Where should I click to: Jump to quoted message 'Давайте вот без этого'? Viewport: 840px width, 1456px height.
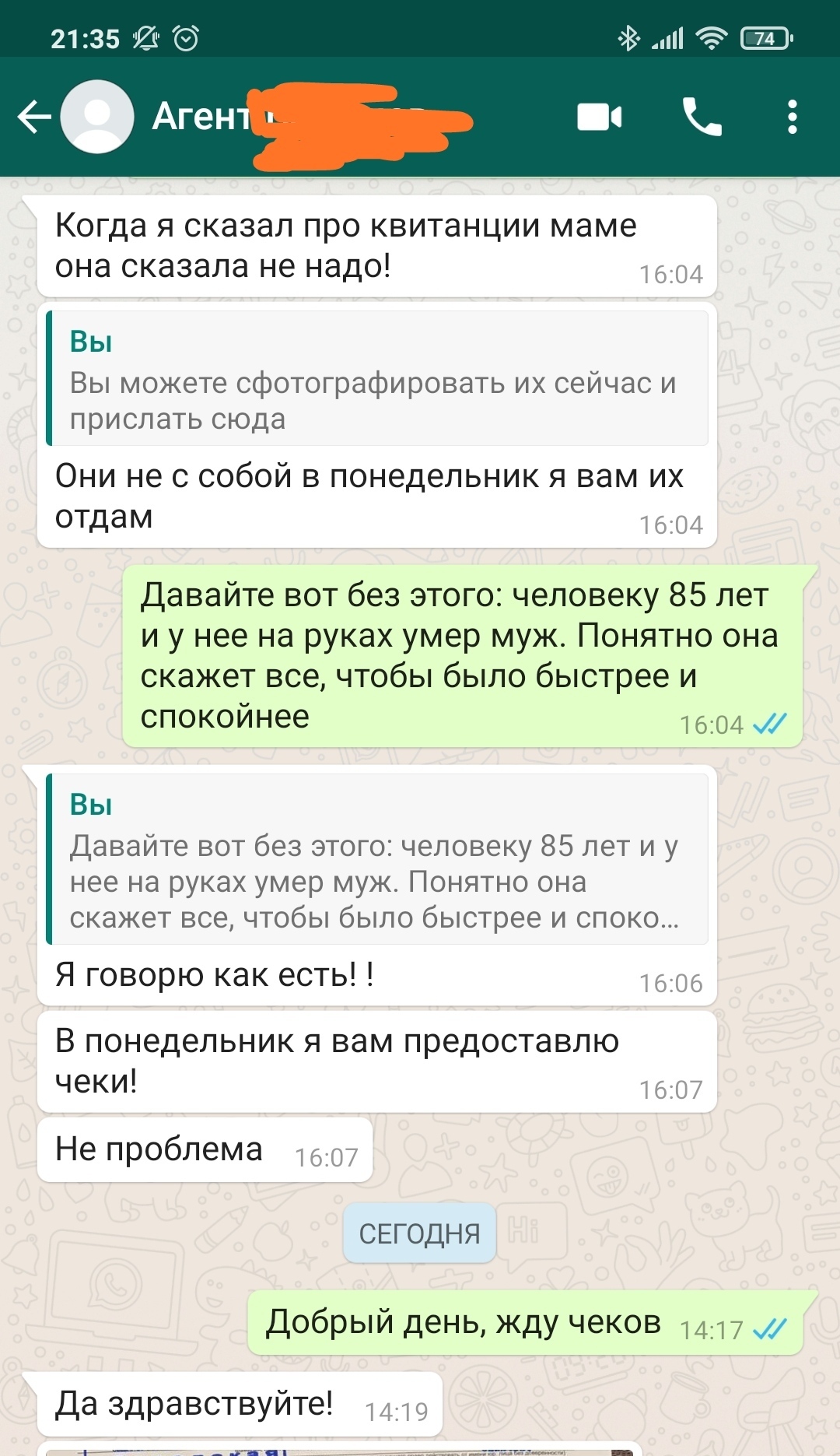[377, 859]
